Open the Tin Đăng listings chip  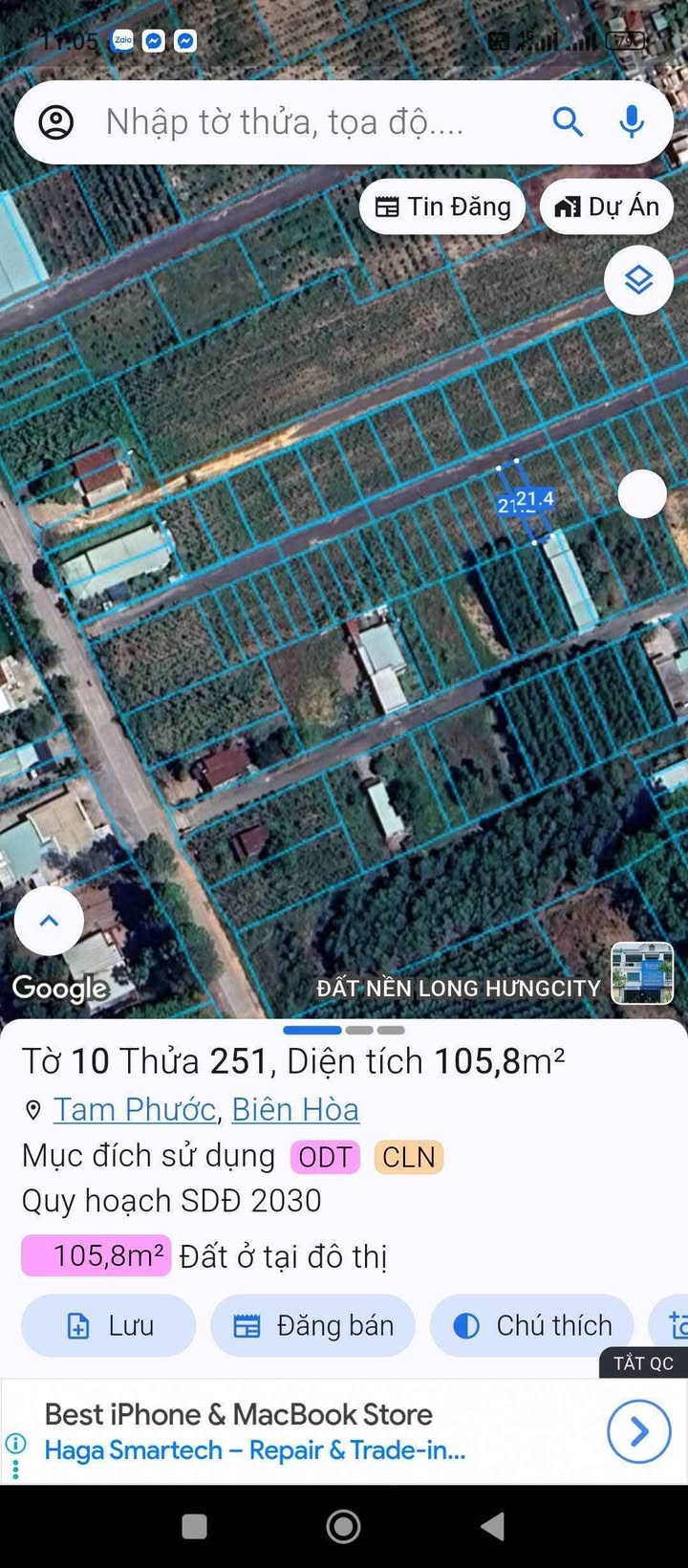[442, 207]
